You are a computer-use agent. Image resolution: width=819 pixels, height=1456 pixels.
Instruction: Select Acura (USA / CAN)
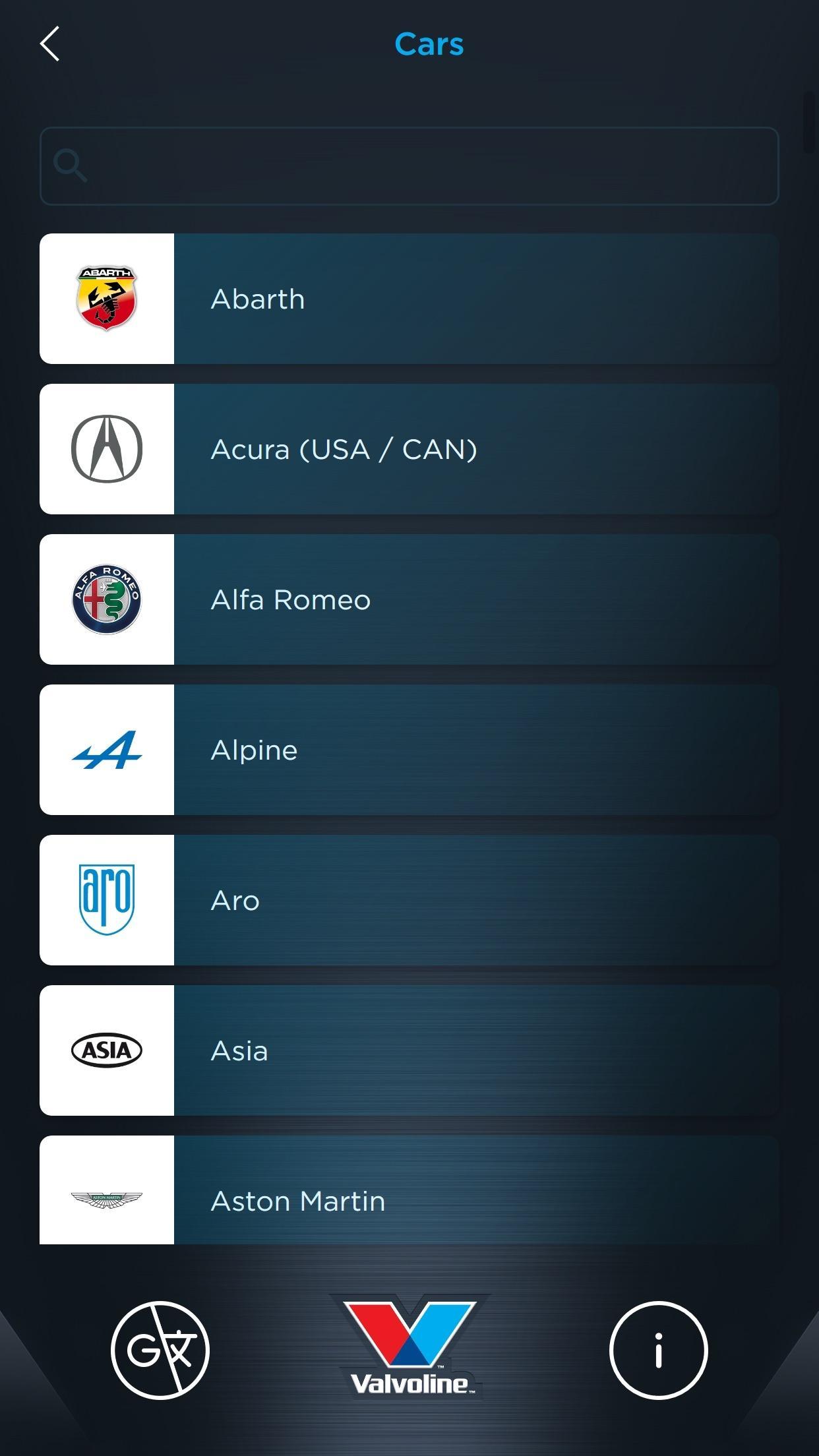(x=409, y=449)
